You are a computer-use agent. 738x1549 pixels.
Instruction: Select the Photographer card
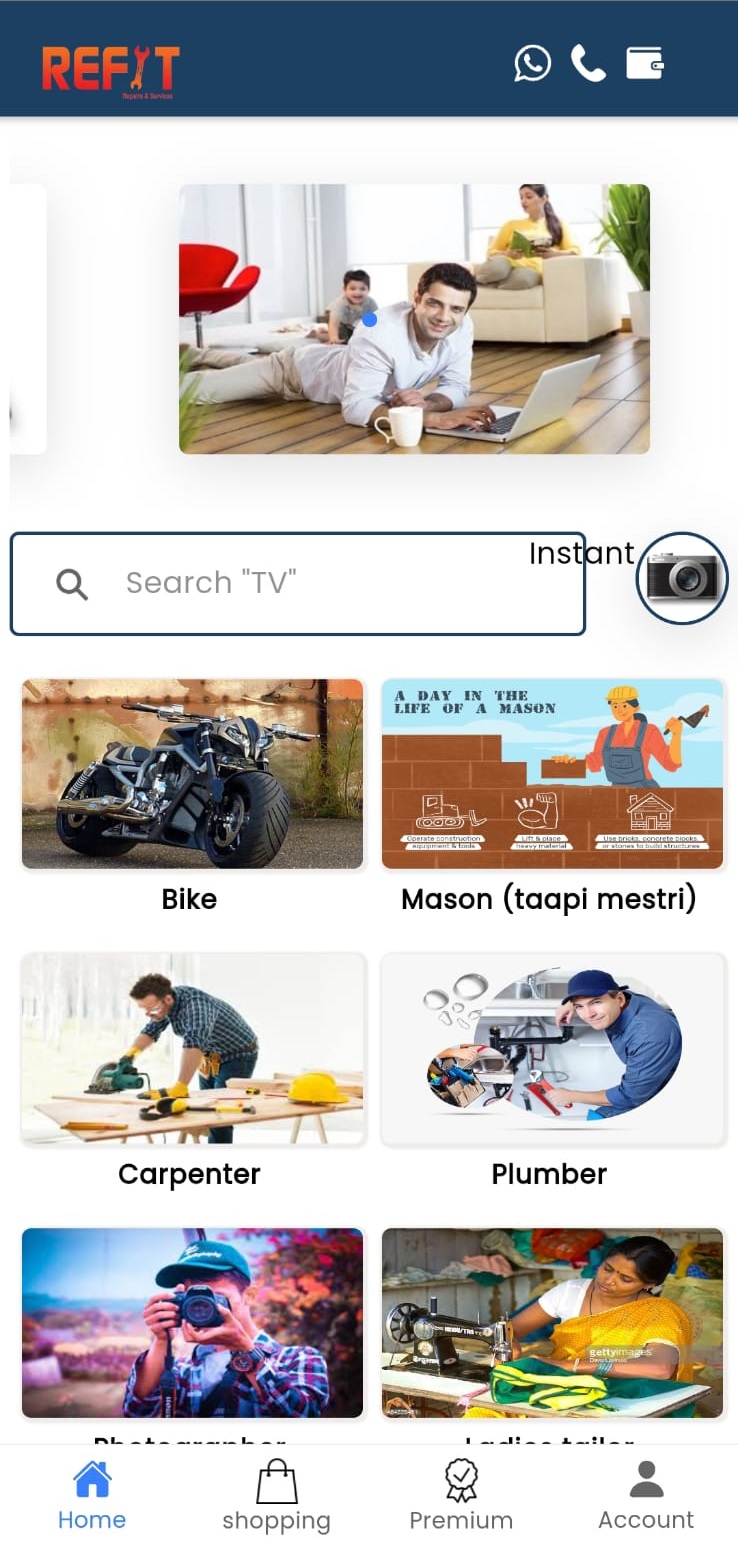pyautogui.click(x=192, y=1322)
